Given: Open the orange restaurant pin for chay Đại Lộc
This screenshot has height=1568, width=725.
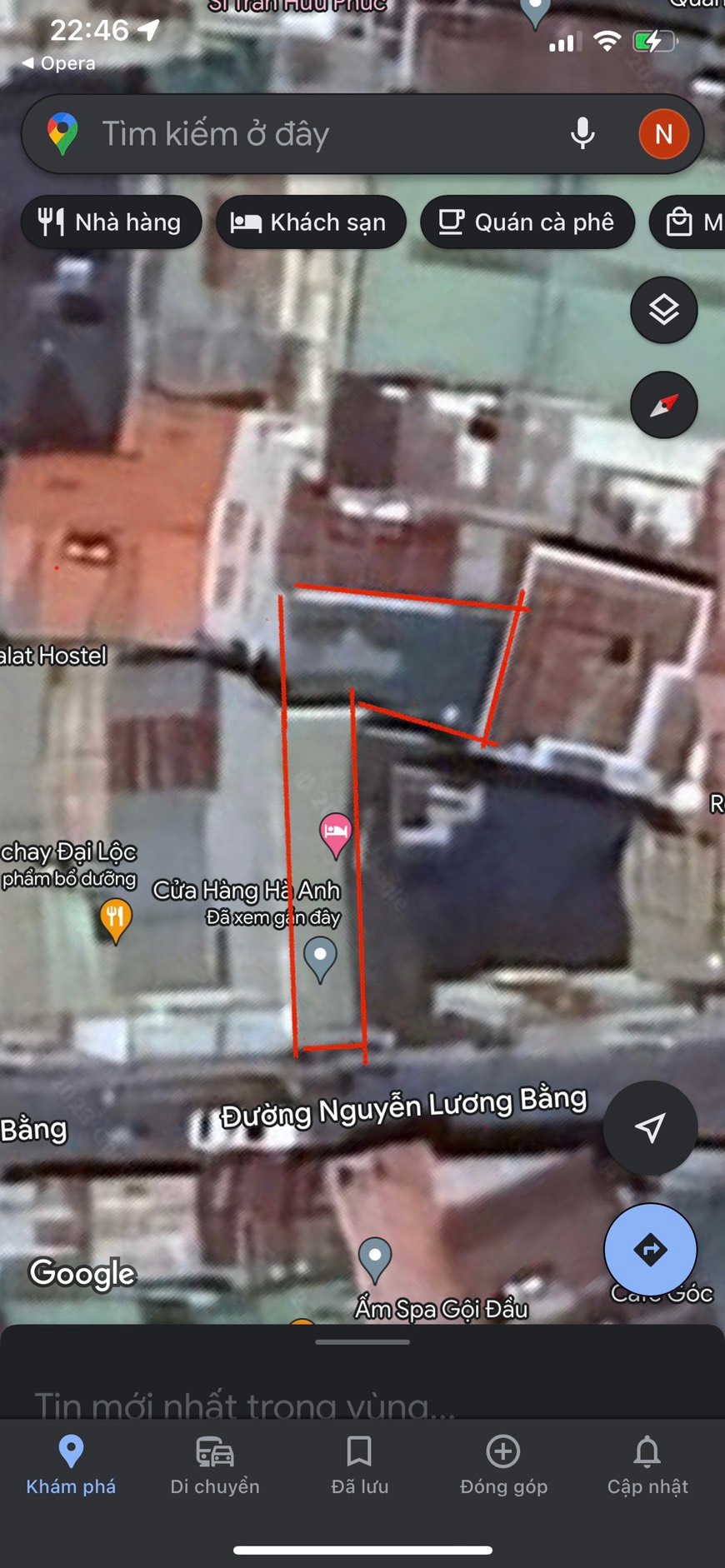Looking at the screenshot, I should [x=116, y=920].
